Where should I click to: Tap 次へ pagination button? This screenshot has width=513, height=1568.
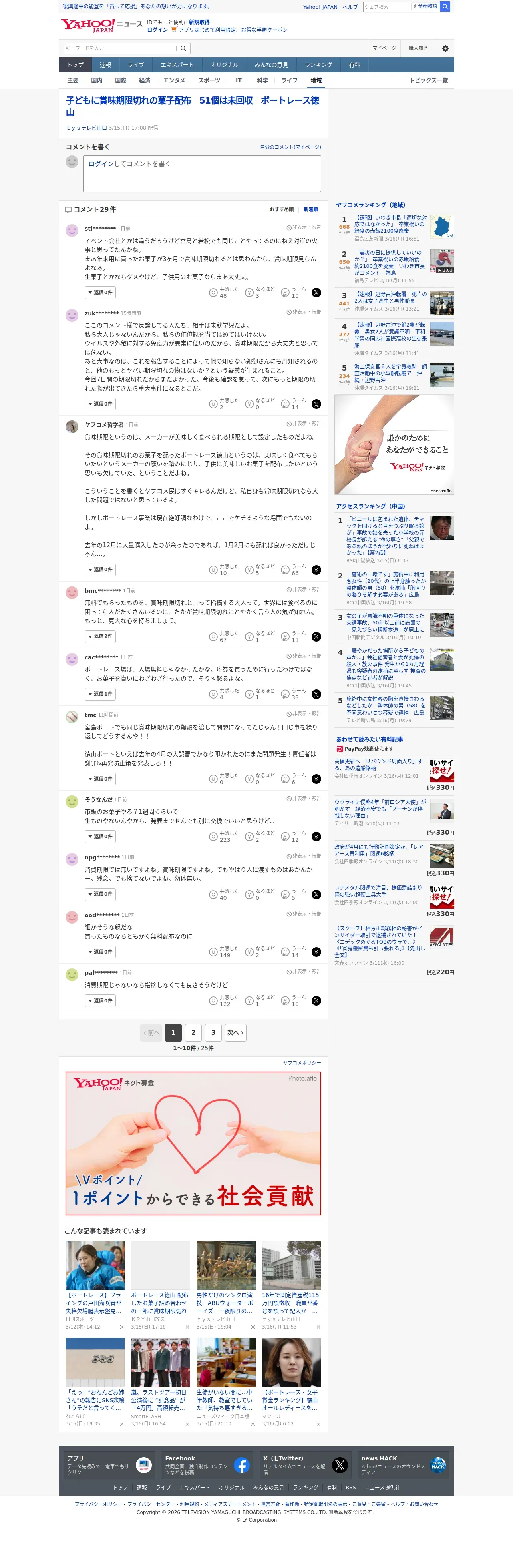[235, 1032]
